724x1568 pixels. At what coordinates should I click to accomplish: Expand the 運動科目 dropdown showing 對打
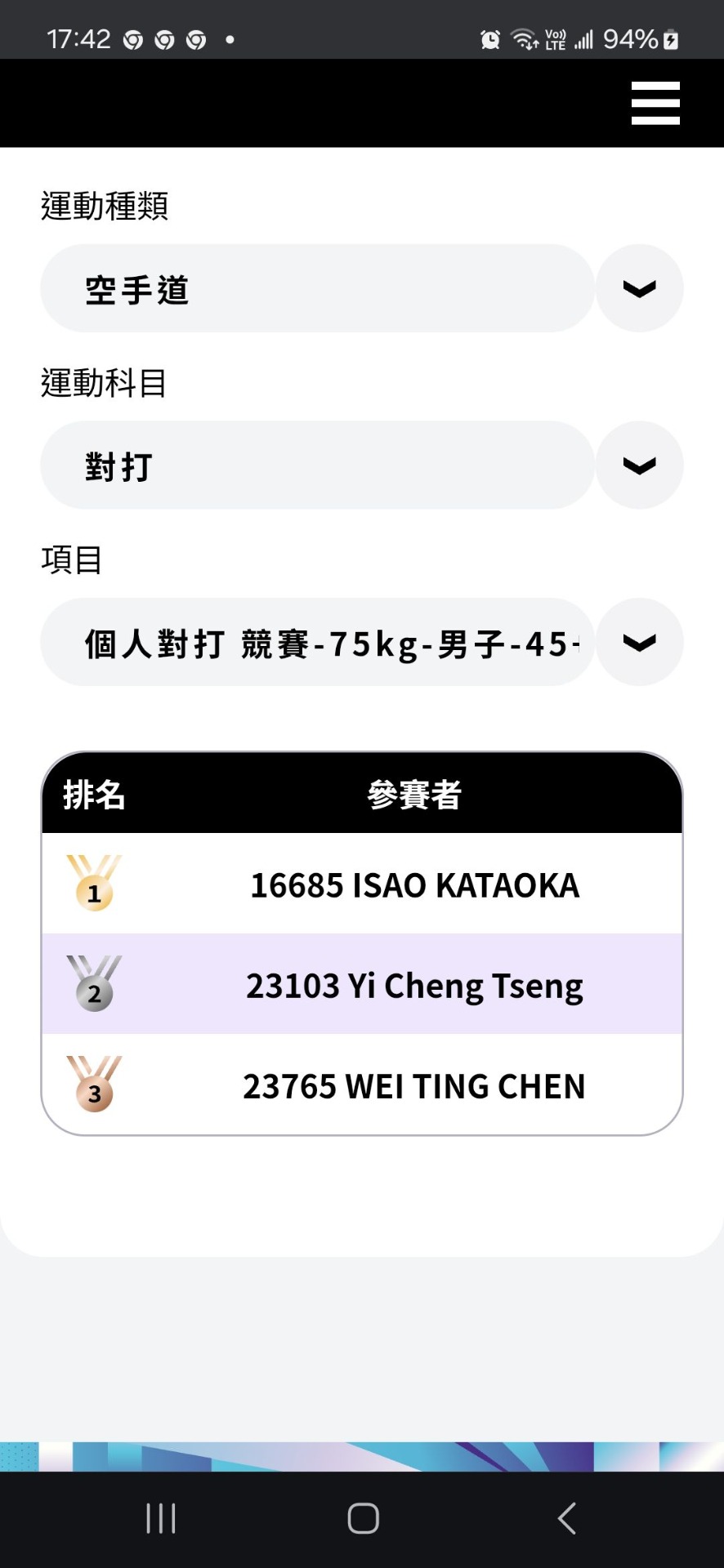(639, 465)
